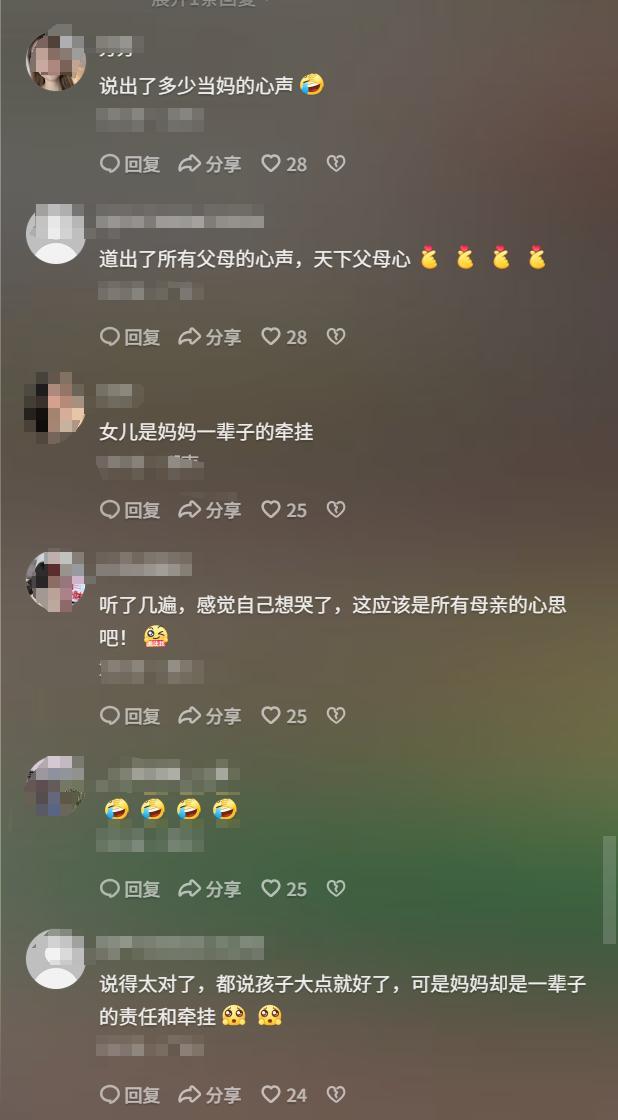Screen dimensions: 618x1120
Task: Share the comment "说出了多少当妈的心声"
Action: tap(210, 164)
